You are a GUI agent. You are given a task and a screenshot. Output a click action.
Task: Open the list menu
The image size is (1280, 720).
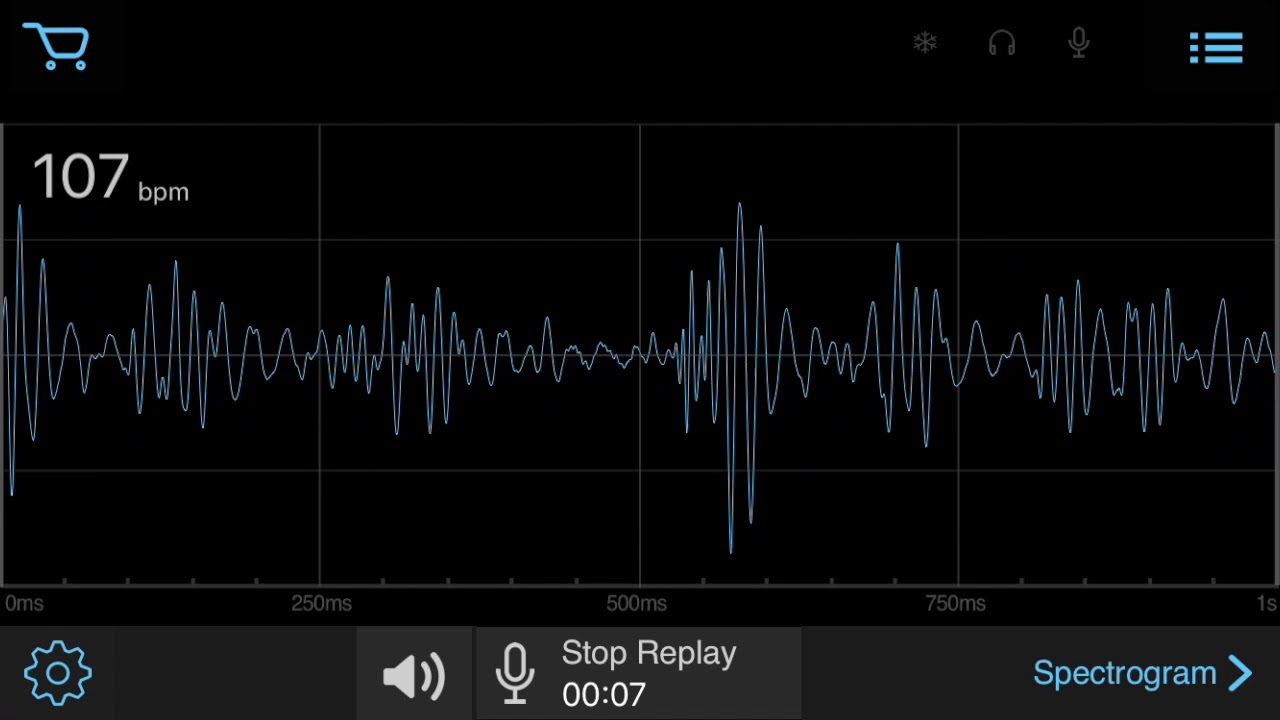coord(1215,47)
